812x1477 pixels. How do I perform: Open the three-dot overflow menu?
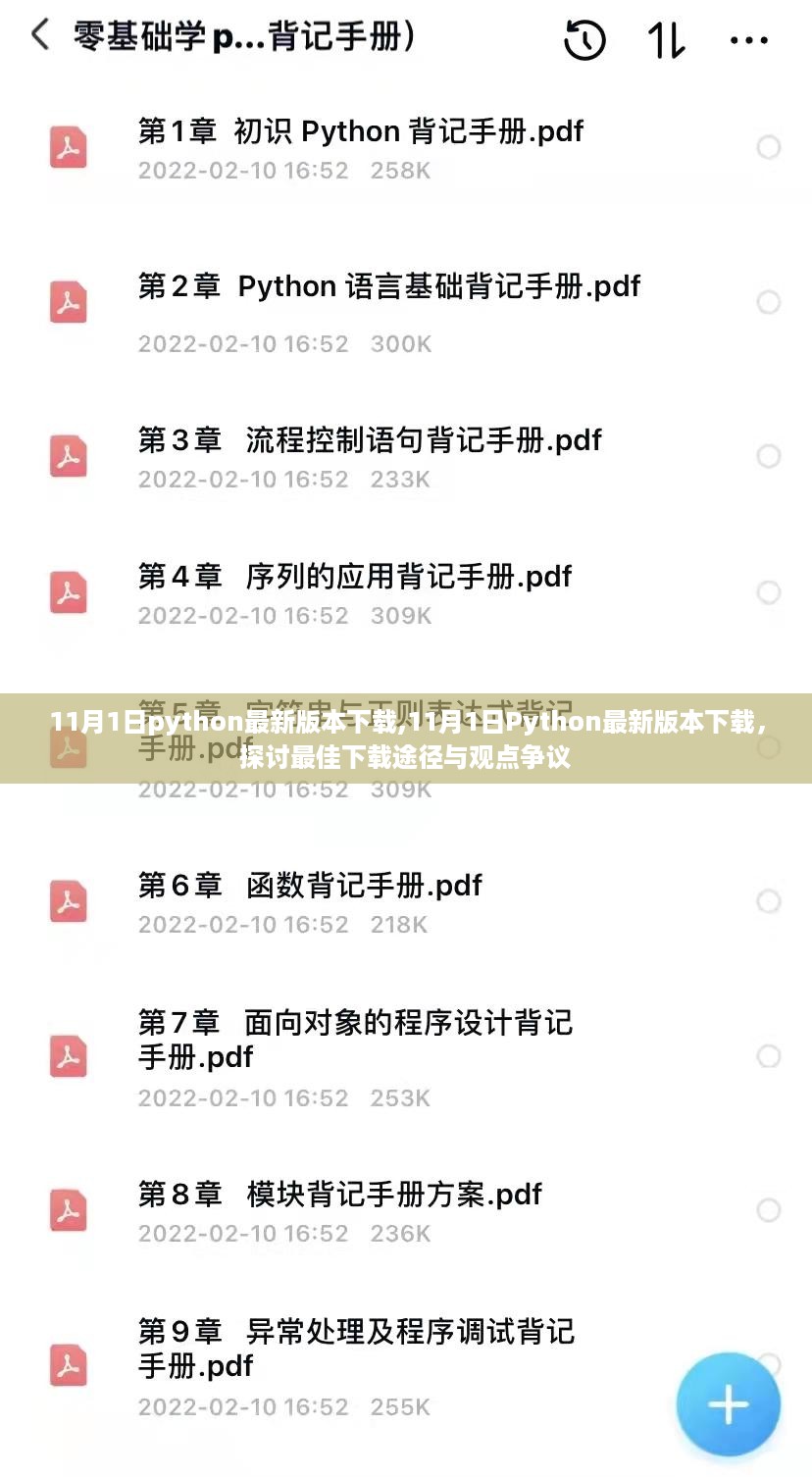coord(749,41)
